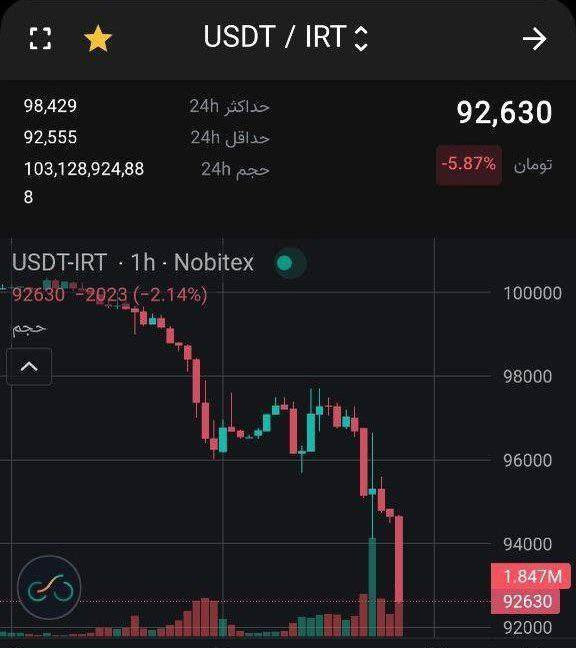Open the USDT / IRT market pair selector
576x648 pixels.
click(285, 37)
